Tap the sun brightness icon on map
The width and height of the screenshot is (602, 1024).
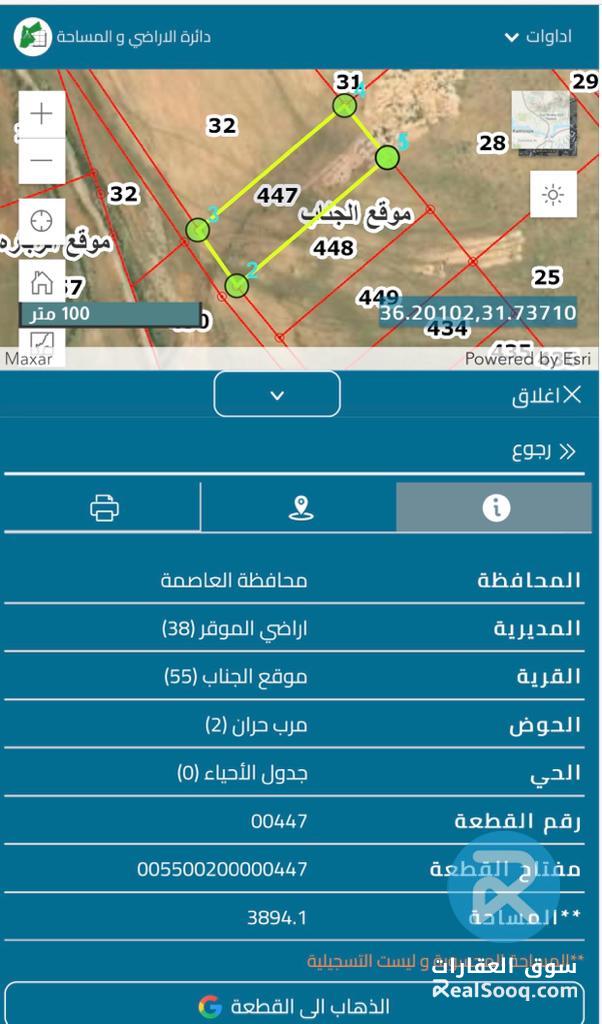553,195
